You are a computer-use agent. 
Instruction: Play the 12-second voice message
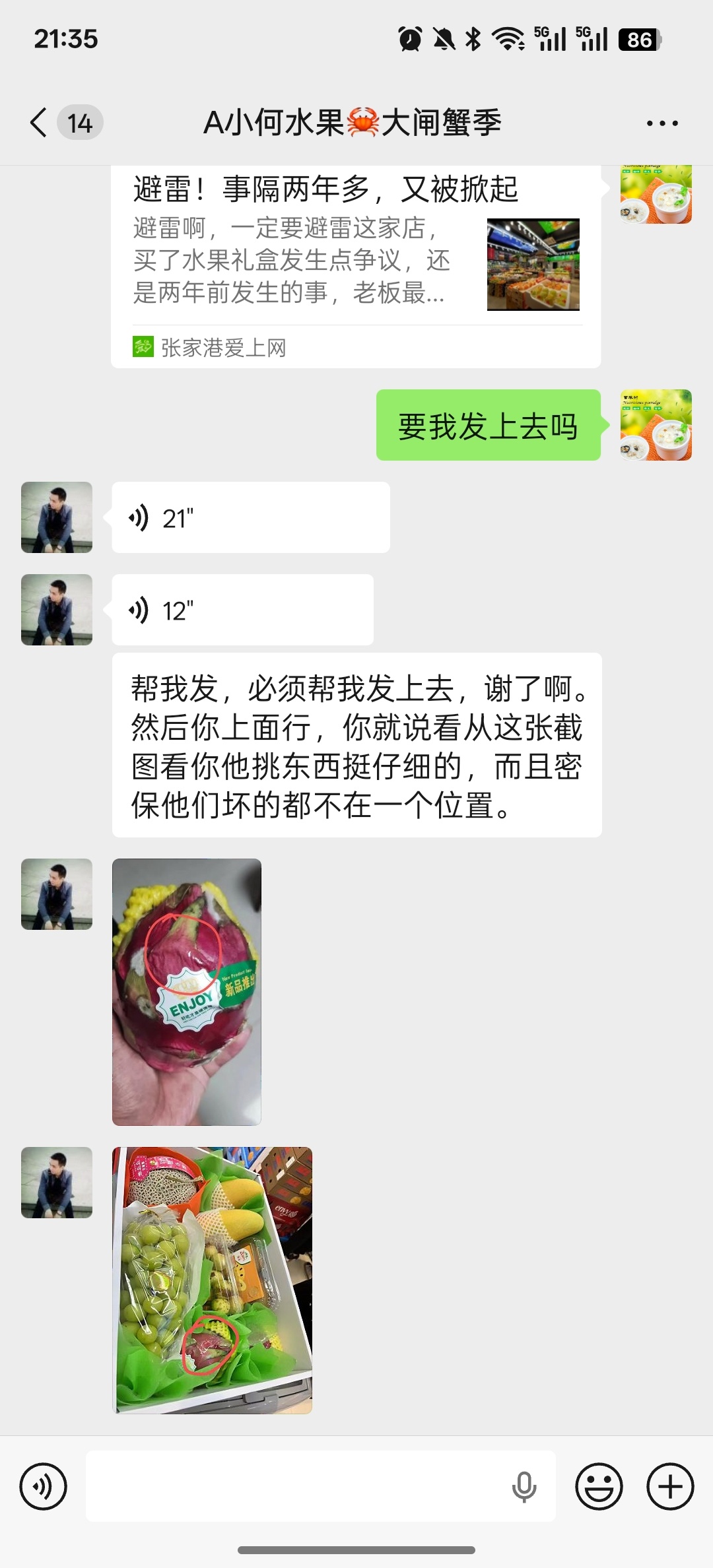point(242,610)
